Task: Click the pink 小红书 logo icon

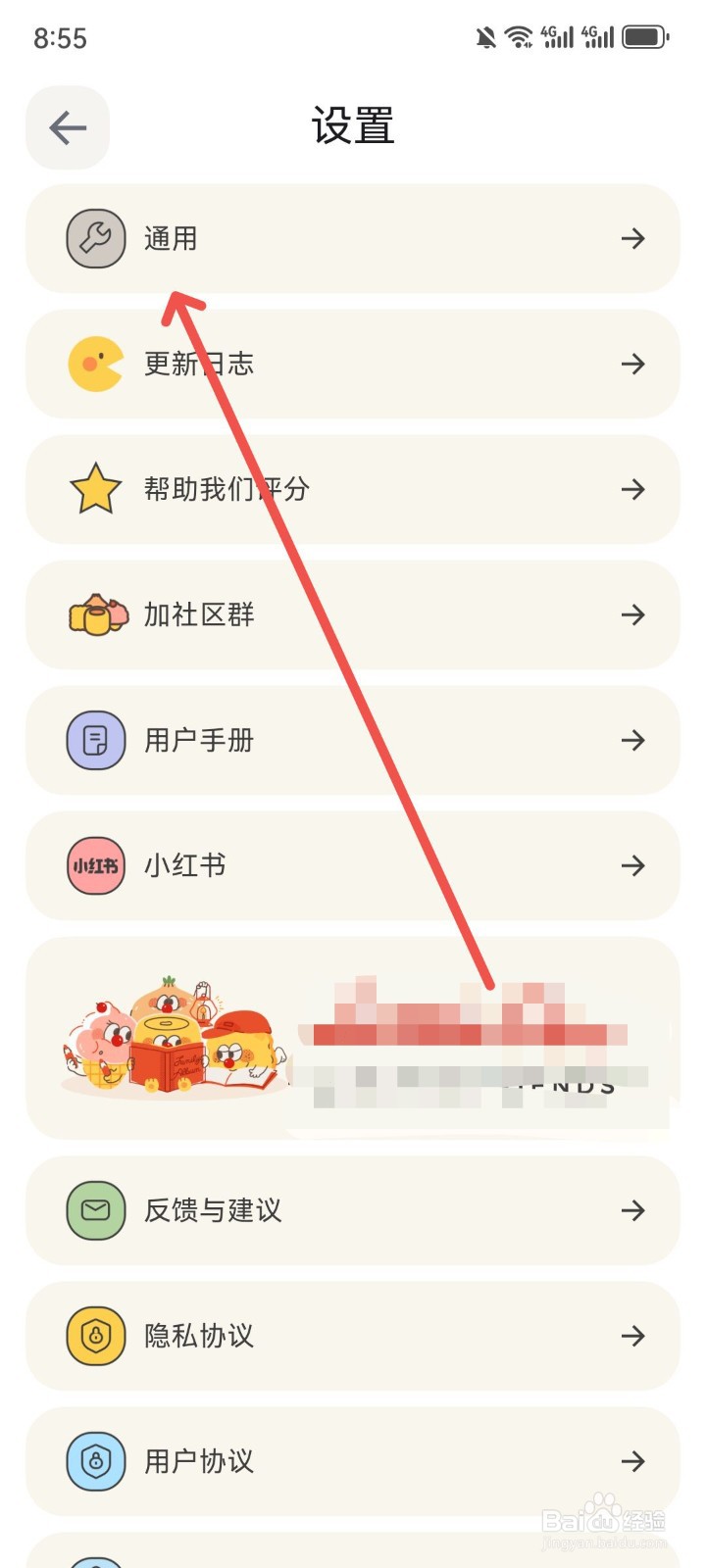Action: pos(94,865)
